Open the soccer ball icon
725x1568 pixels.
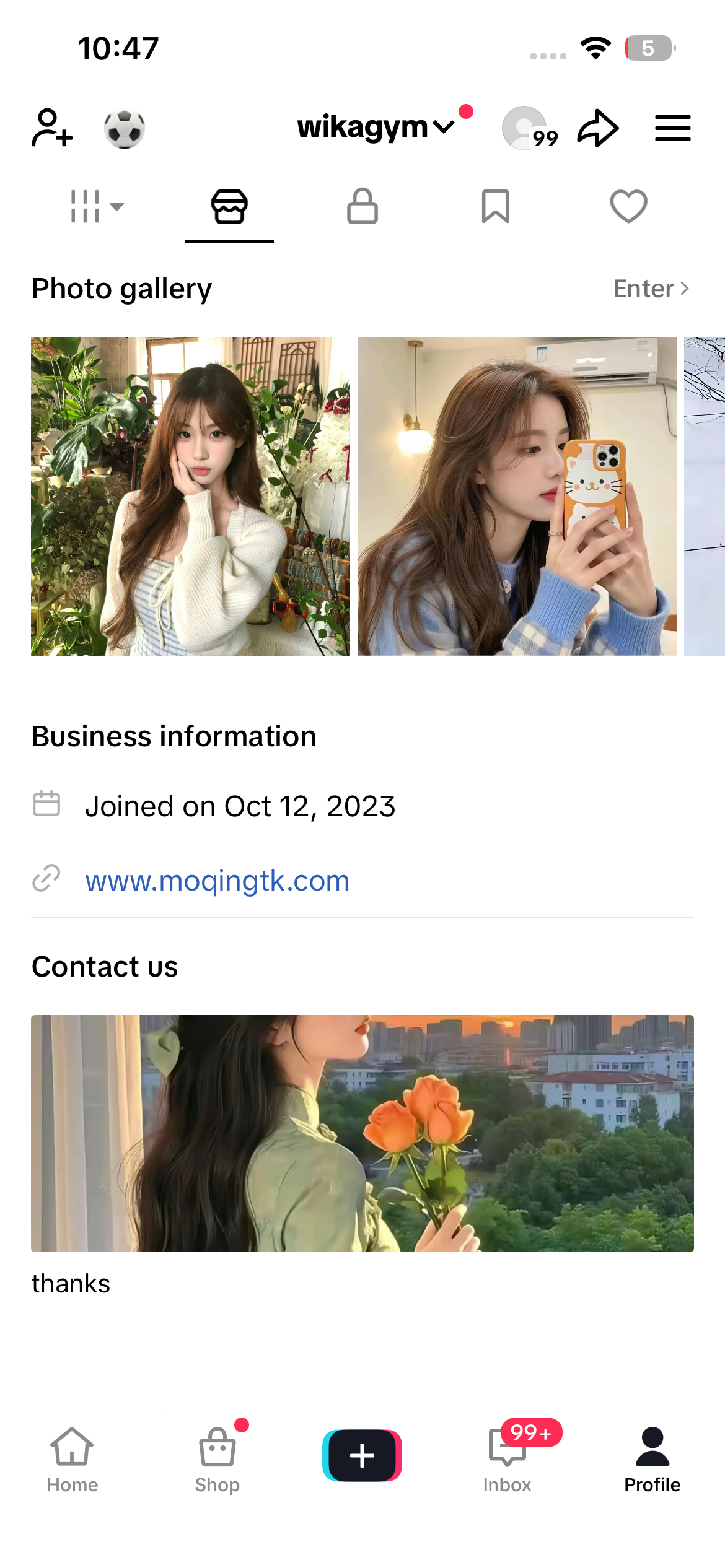125,129
